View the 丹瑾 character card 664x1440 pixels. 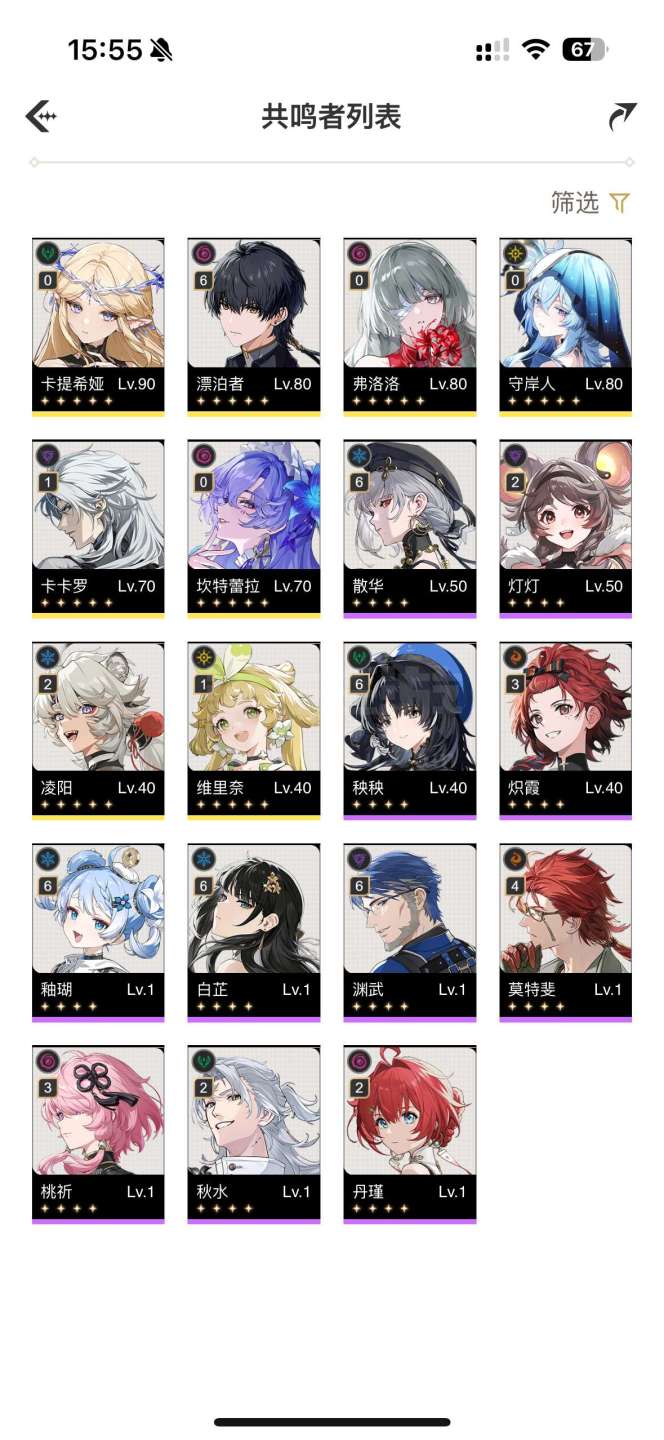point(410,1135)
